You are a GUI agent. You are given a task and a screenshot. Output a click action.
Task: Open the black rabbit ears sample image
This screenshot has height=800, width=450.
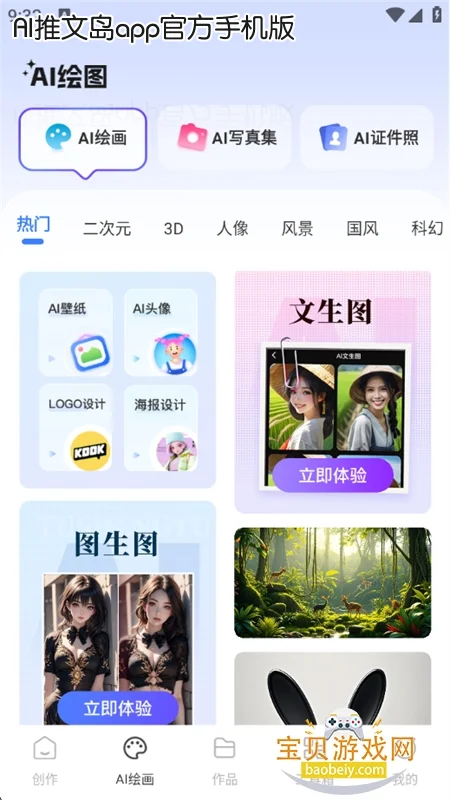333,689
